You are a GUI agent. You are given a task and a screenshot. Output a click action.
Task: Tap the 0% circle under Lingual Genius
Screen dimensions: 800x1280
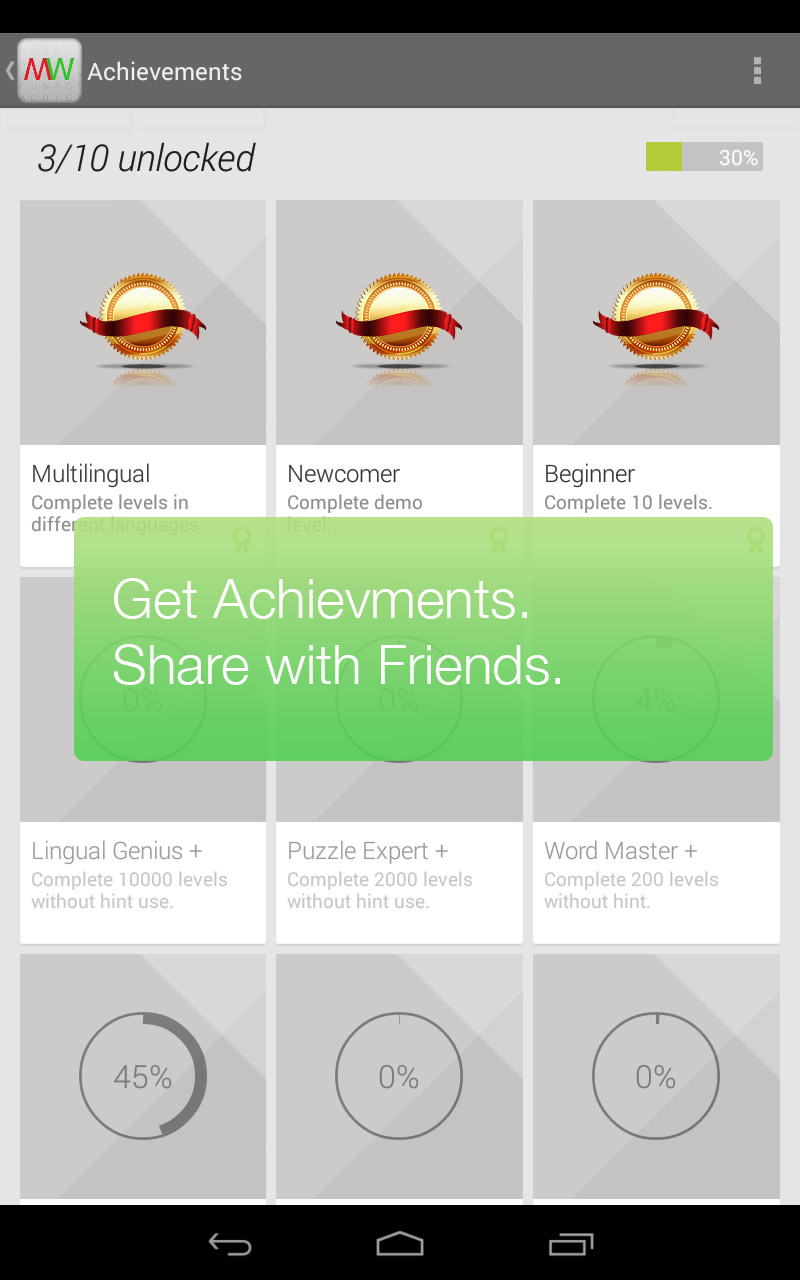tap(142, 698)
